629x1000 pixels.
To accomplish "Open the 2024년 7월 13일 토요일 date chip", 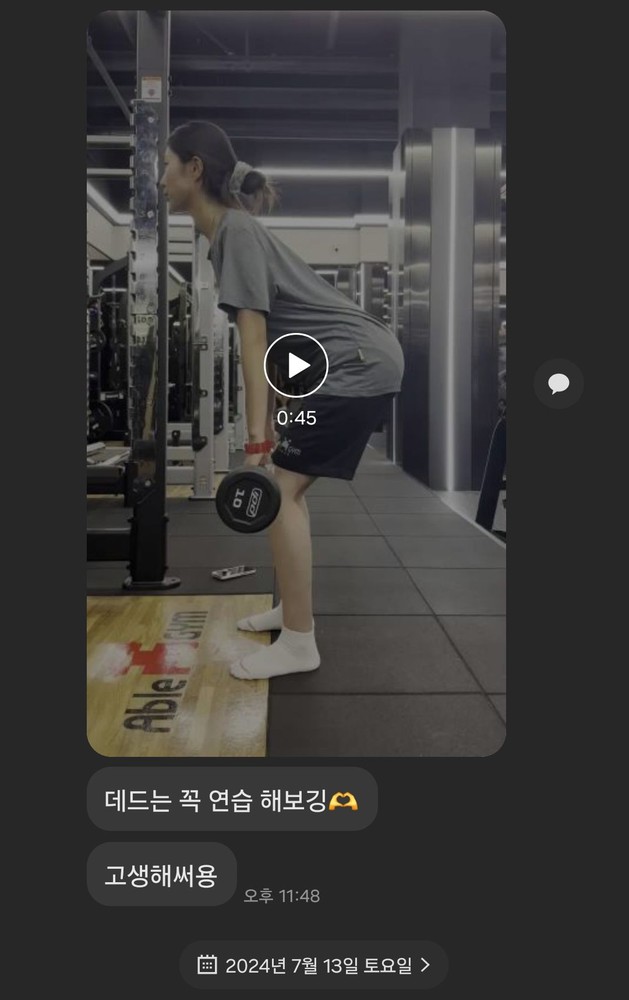I will click(314, 965).
